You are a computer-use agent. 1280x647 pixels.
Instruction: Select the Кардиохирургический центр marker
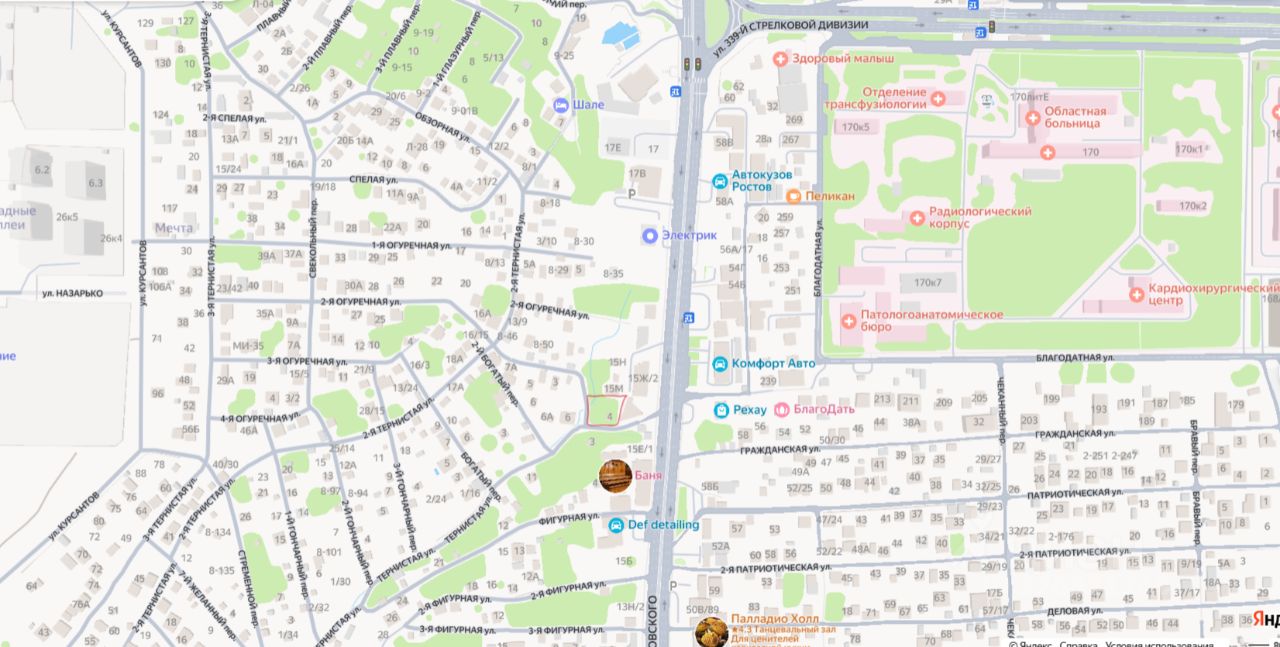(x=1136, y=294)
